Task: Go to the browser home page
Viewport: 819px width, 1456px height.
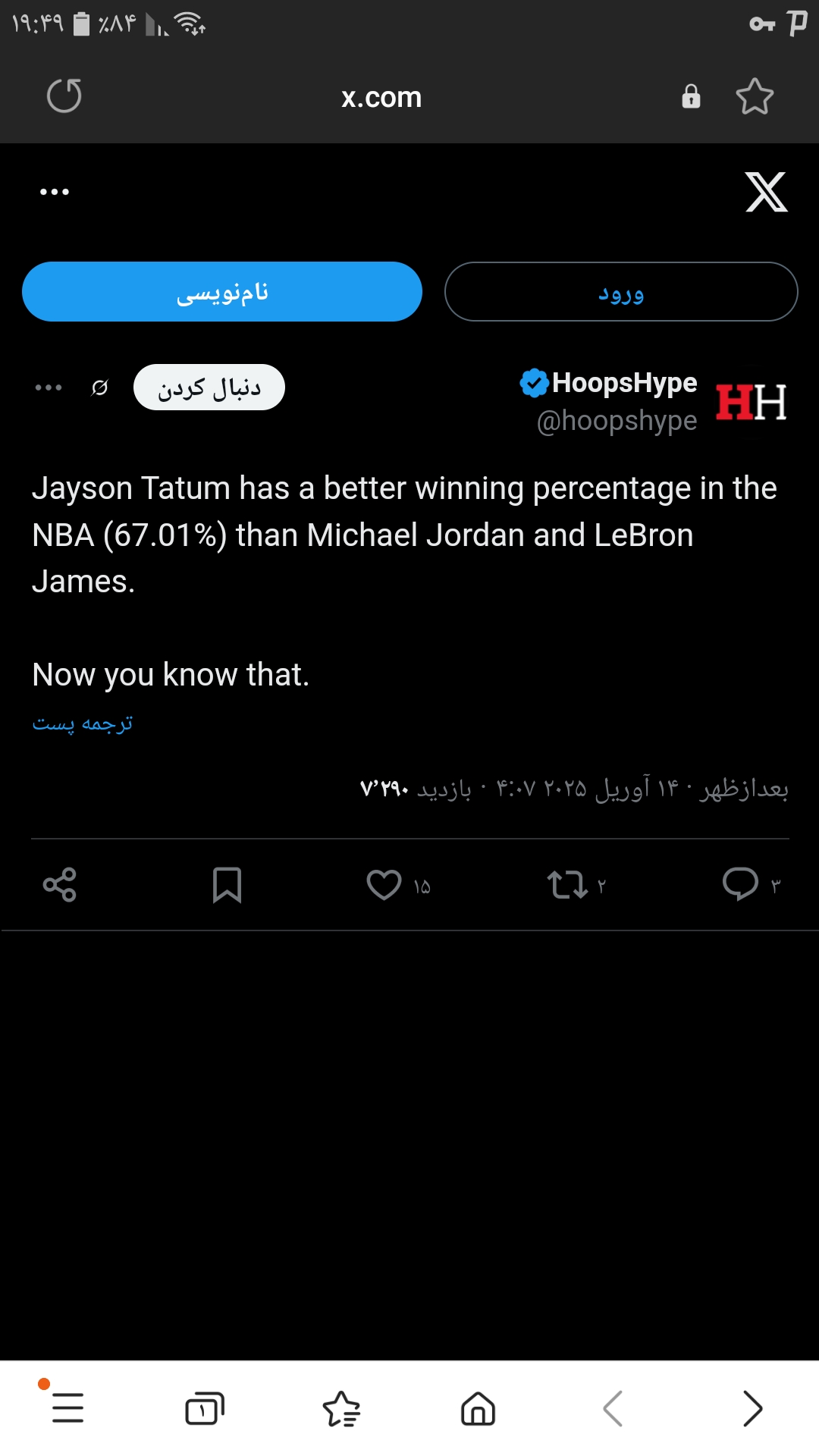Action: coord(478,1408)
